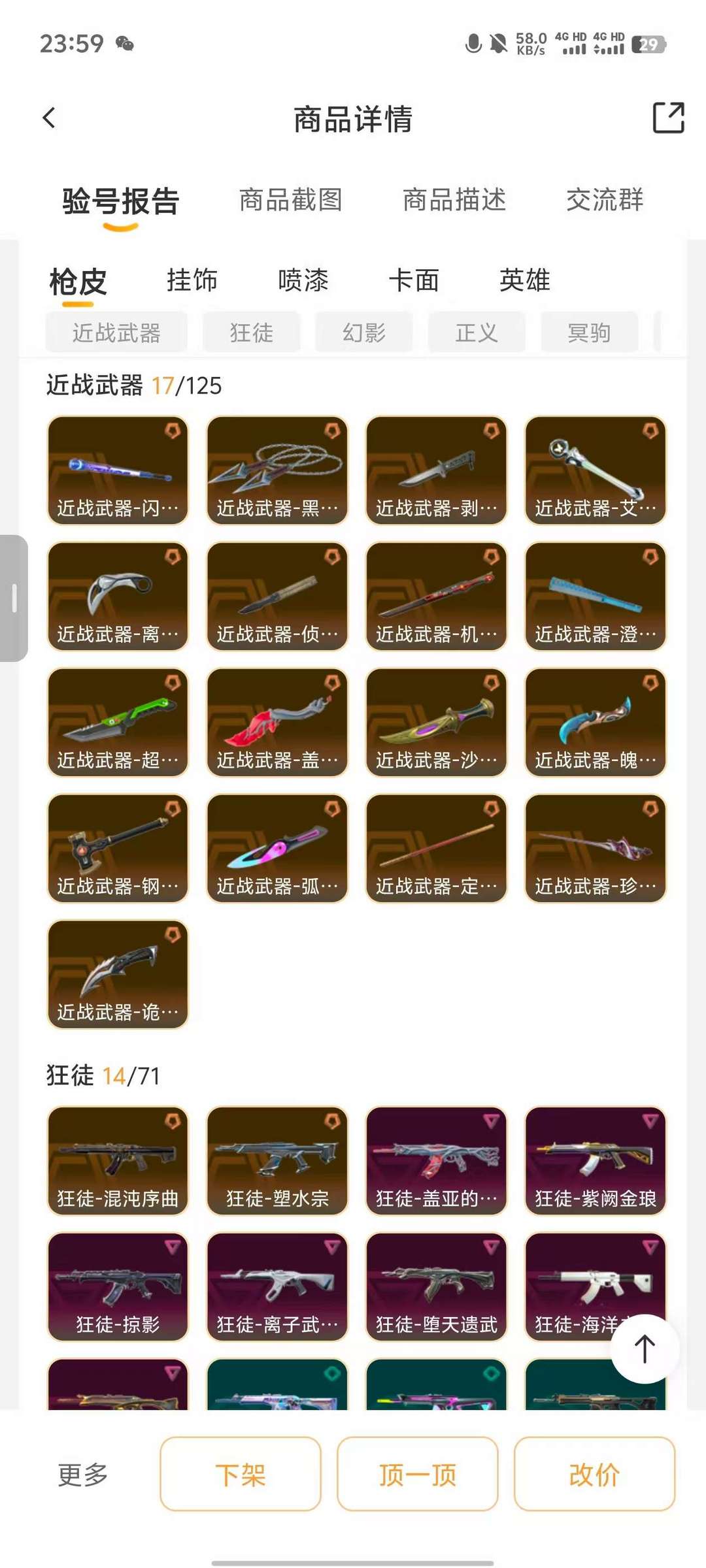Filter by the 幻影 chip

point(364,333)
